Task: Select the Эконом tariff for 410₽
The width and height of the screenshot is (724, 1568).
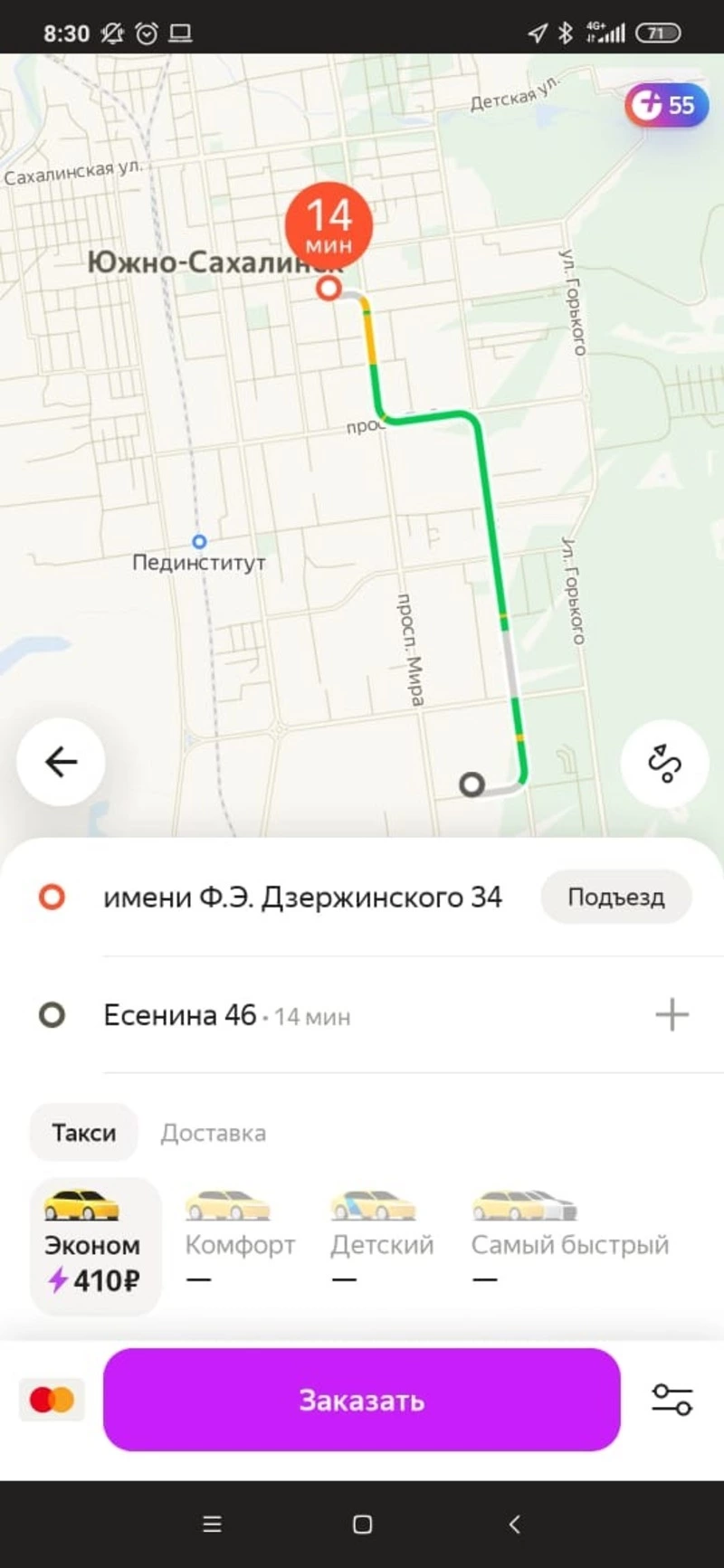Action: point(94,1246)
